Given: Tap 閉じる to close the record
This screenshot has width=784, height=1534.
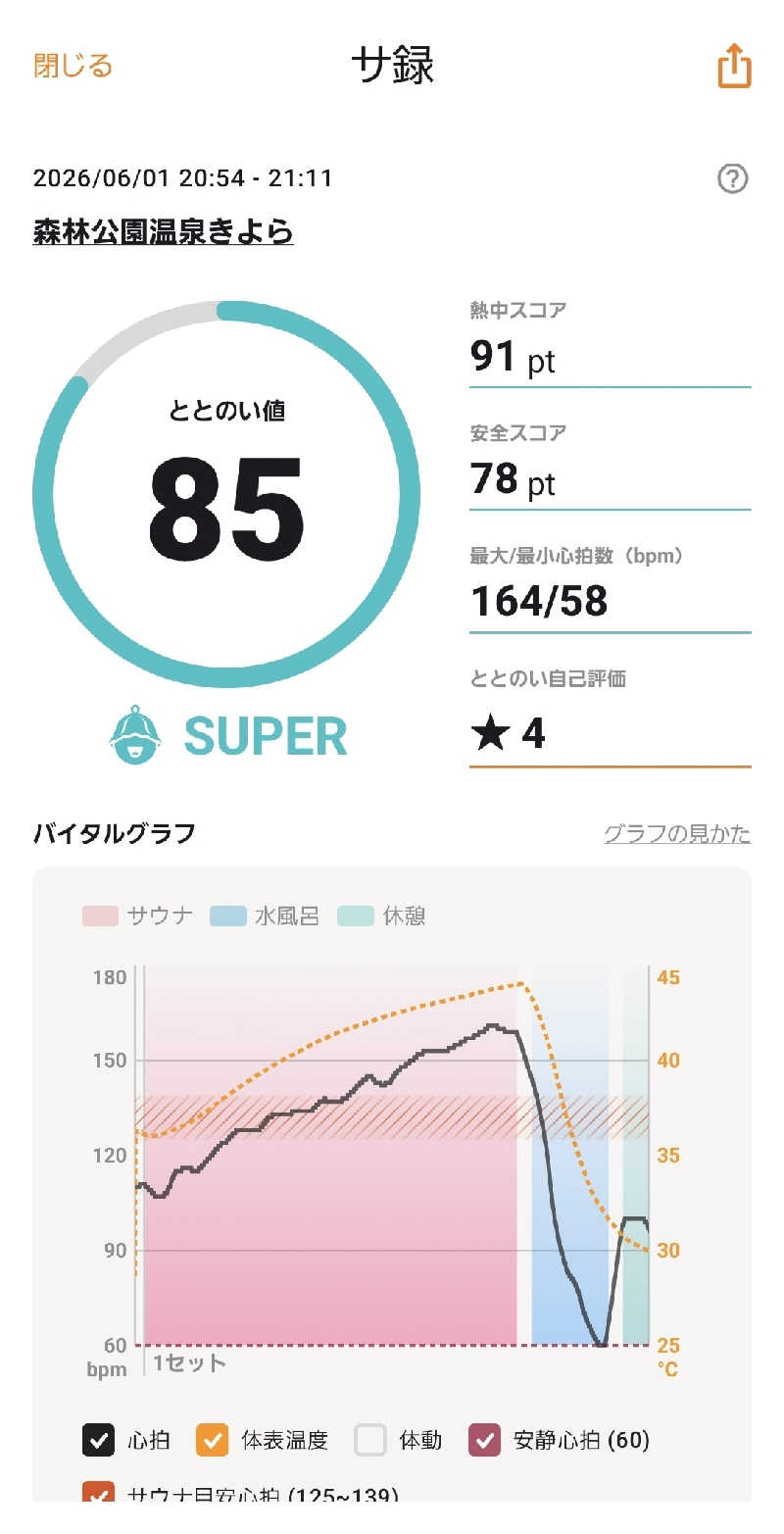Looking at the screenshot, I should (x=73, y=66).
